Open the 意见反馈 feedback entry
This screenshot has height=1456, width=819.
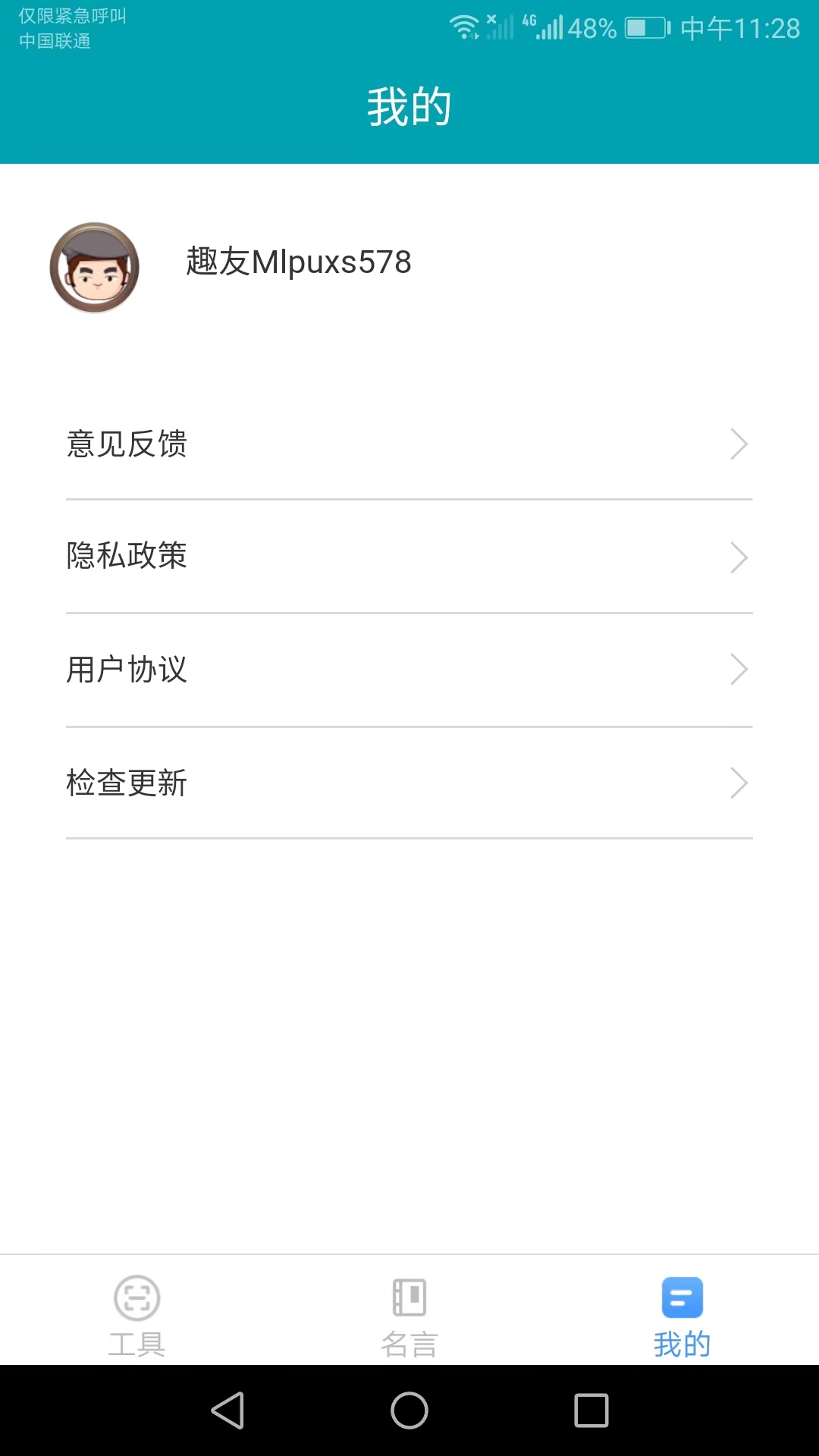(x=127, y=444)
